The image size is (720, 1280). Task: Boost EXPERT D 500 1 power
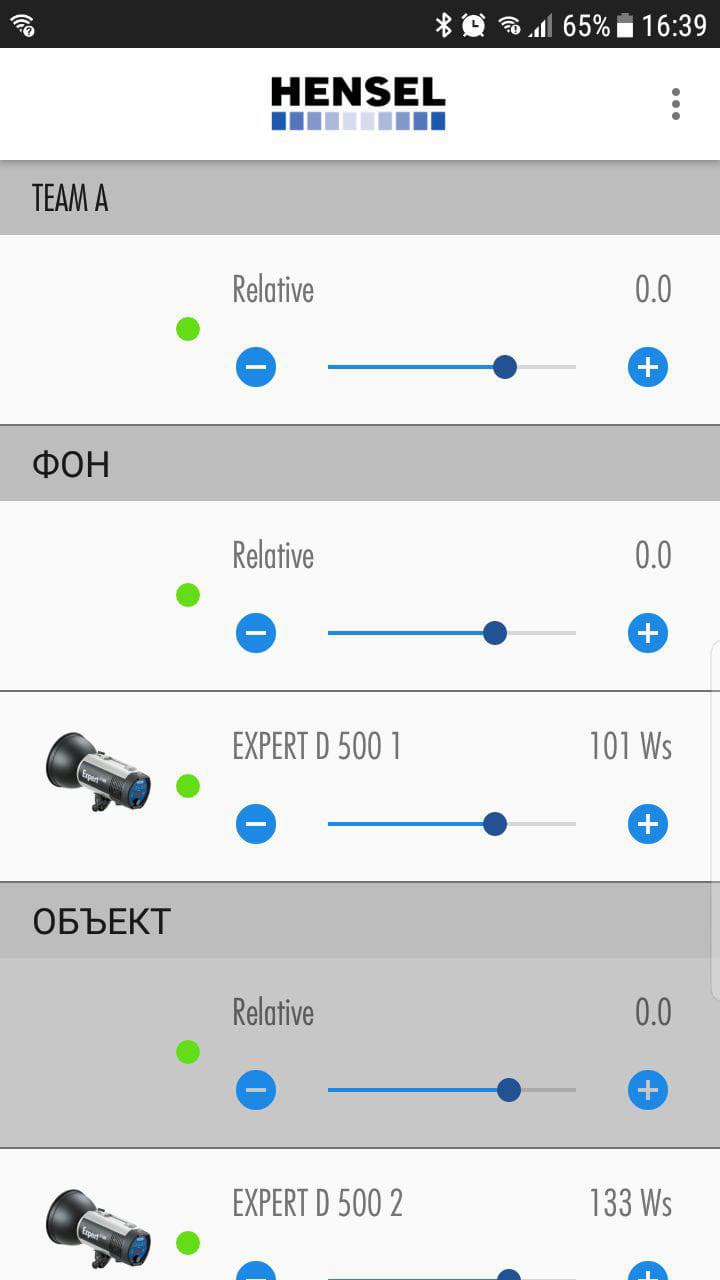(647, 824)
